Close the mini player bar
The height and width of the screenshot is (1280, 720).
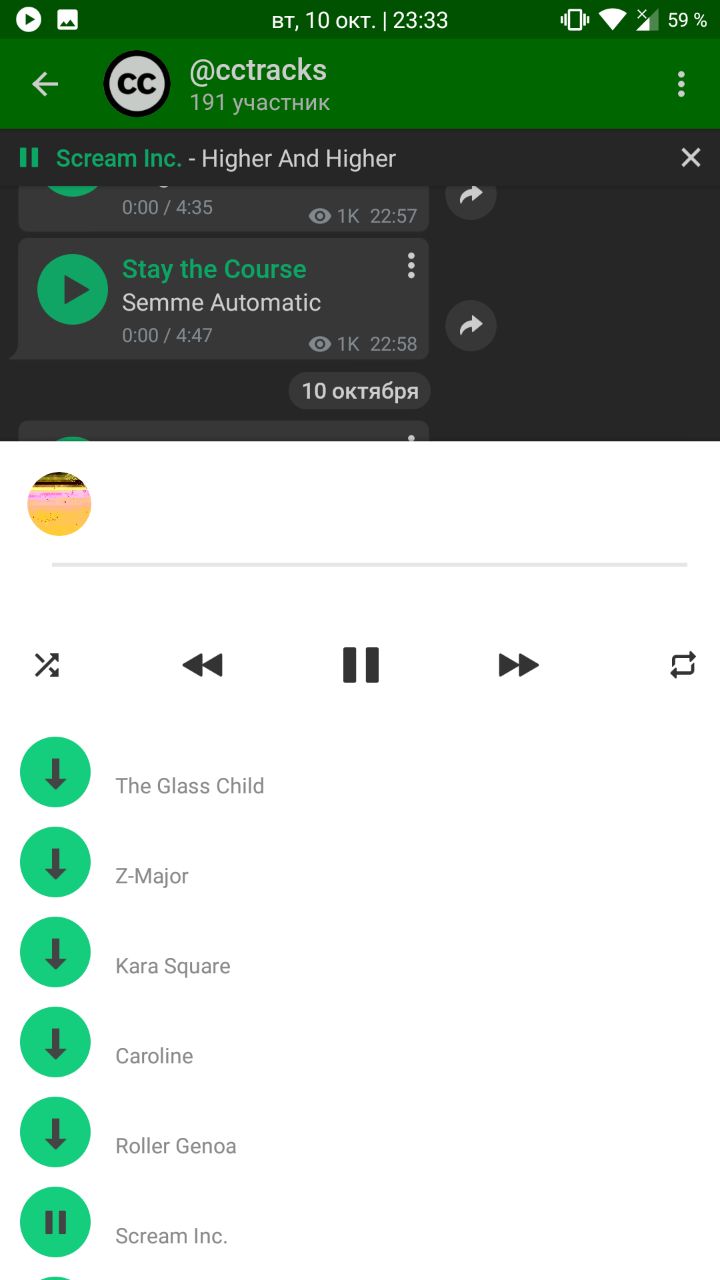(690, 158)
